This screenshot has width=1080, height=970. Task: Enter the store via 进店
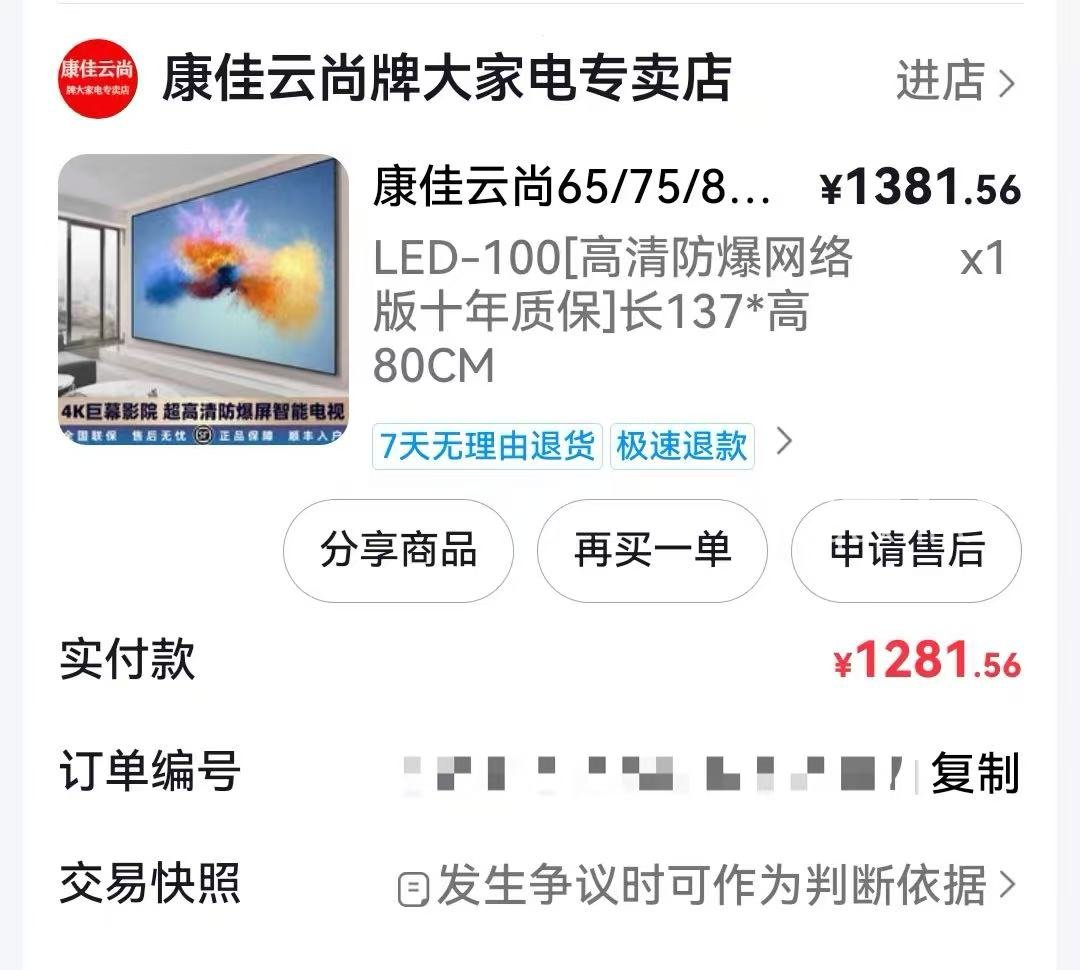coord(955,81)
